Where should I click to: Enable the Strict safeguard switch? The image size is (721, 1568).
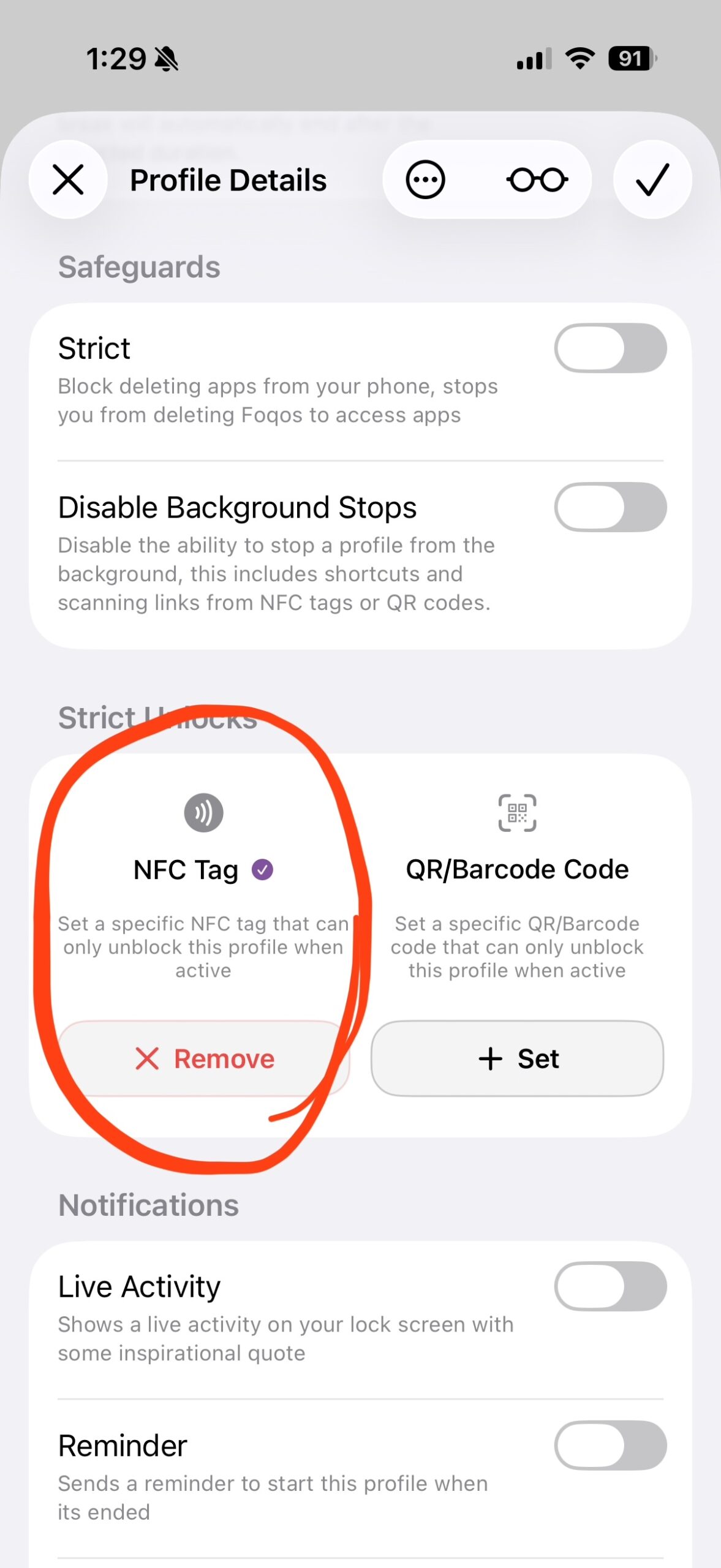click(x=610, y=348)
